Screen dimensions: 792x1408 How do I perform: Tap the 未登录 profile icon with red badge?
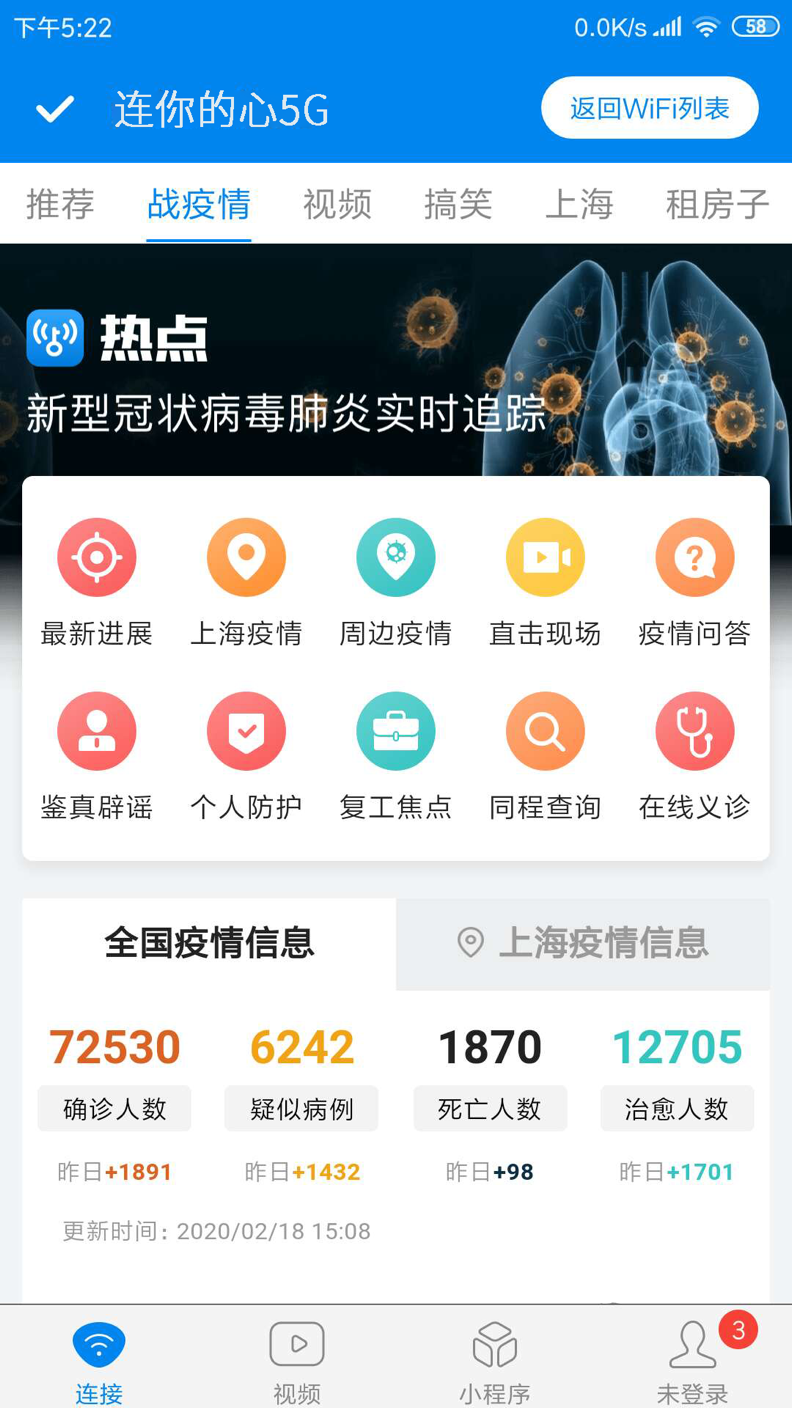point(692,1344)
